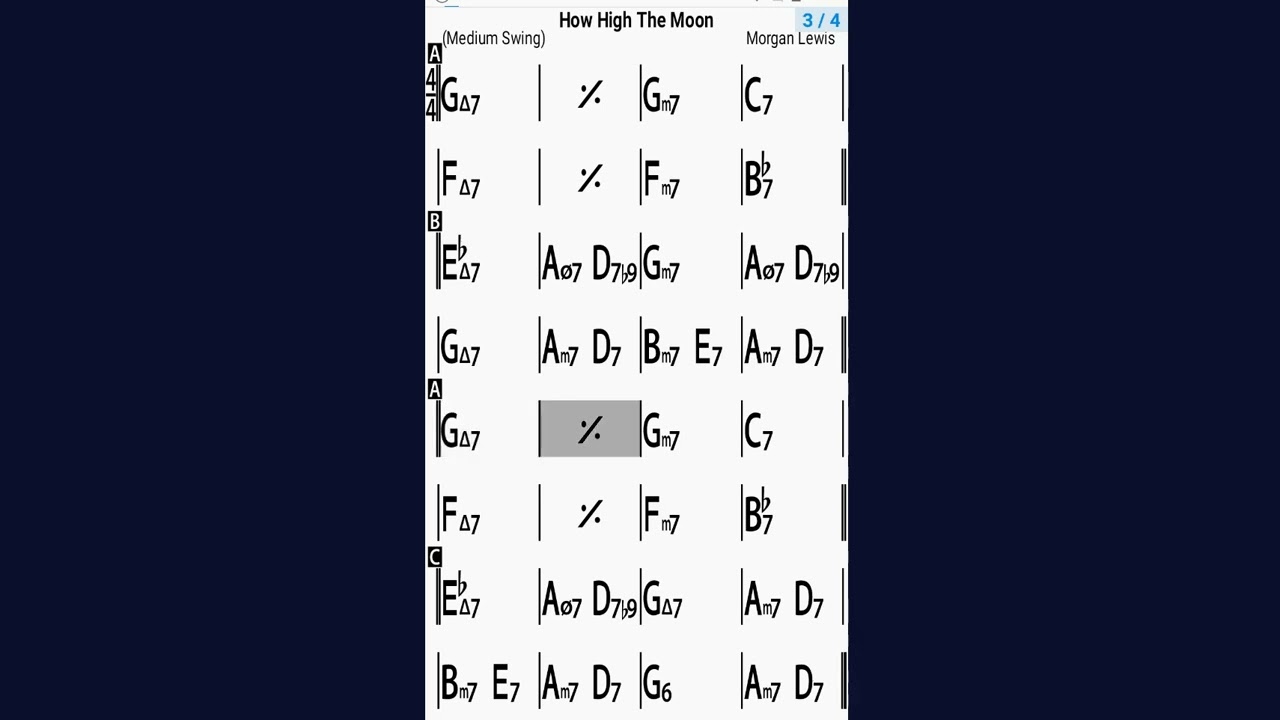Tap the highlighted repeat measure in second A section
Viewport: 1280px width, 720px height.
click(x=589, y=429)
